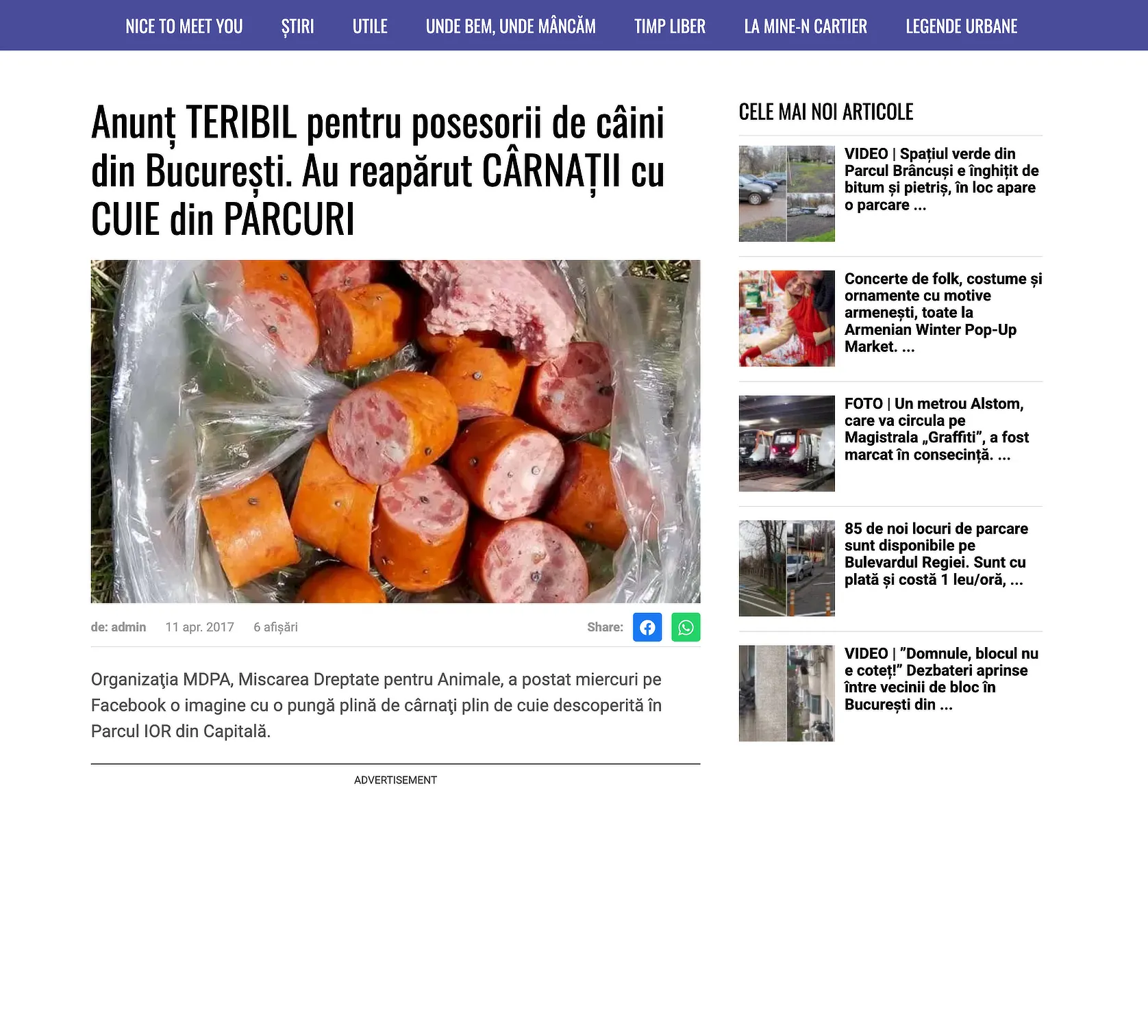1148x1036 pixels.
Task: Select Utile in the top menu
Action: point(370,26)
